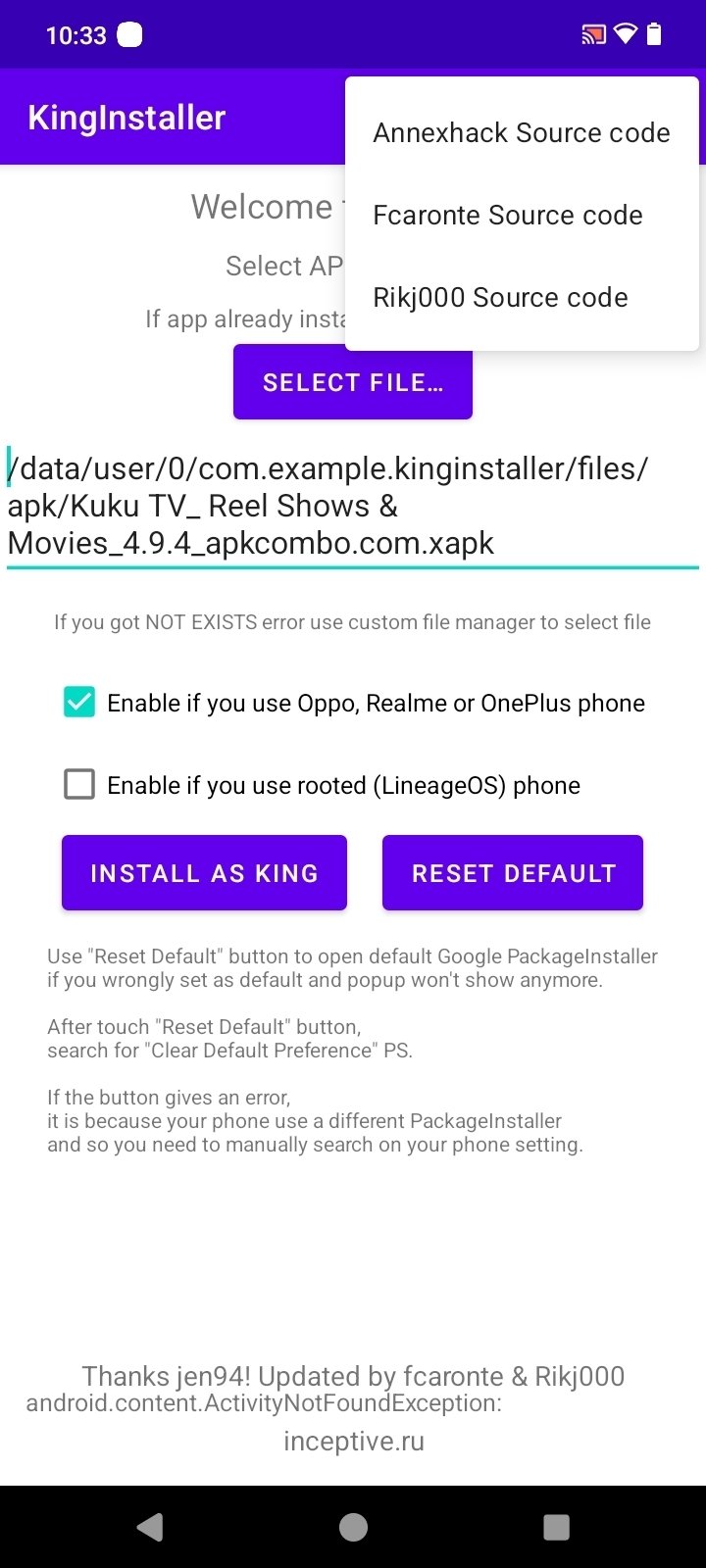706x1568 pixels.
Task: Enable the rooted (LineageOS) phone checkbox
Action: [x=79, y=785]
